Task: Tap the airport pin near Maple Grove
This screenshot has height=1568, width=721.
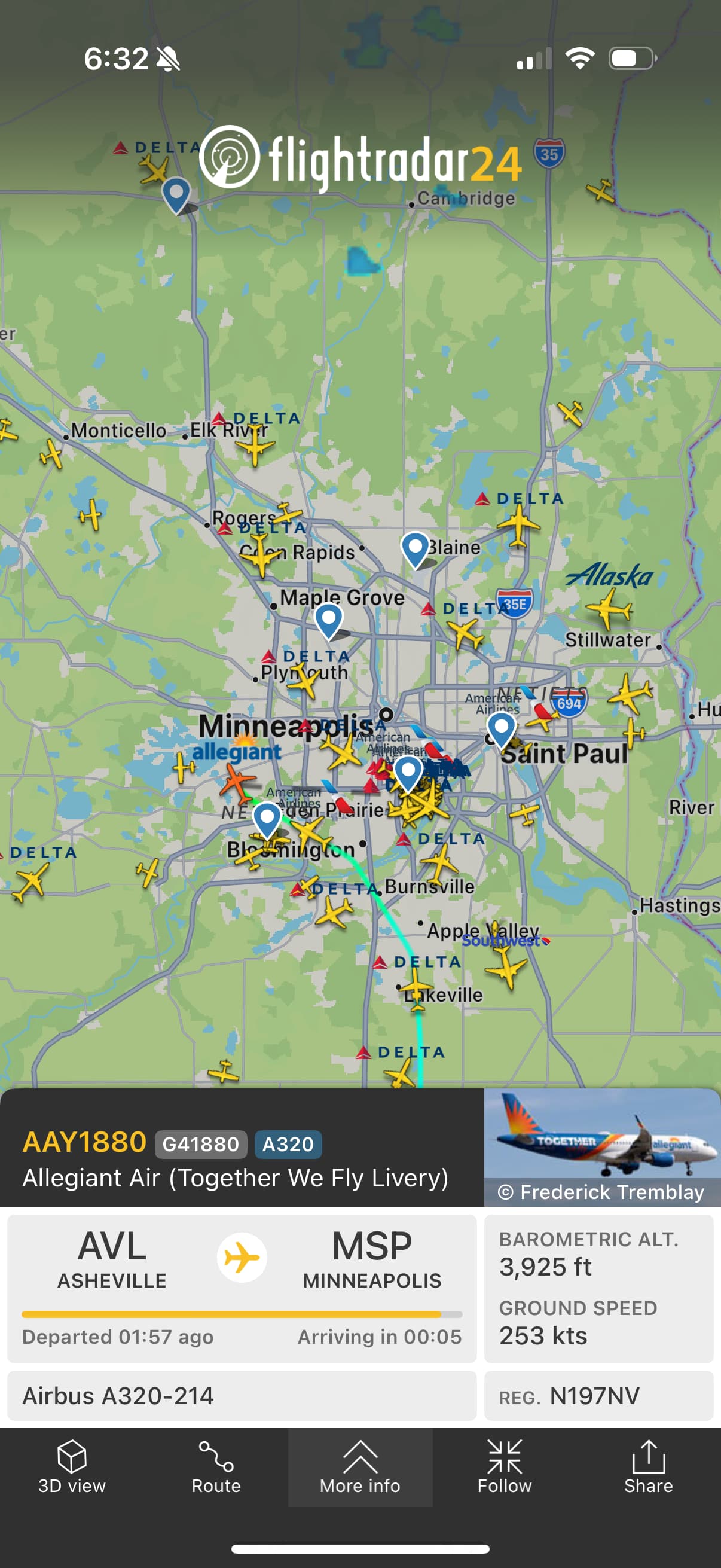Action: pyautogui.click(x=329, y=620)
